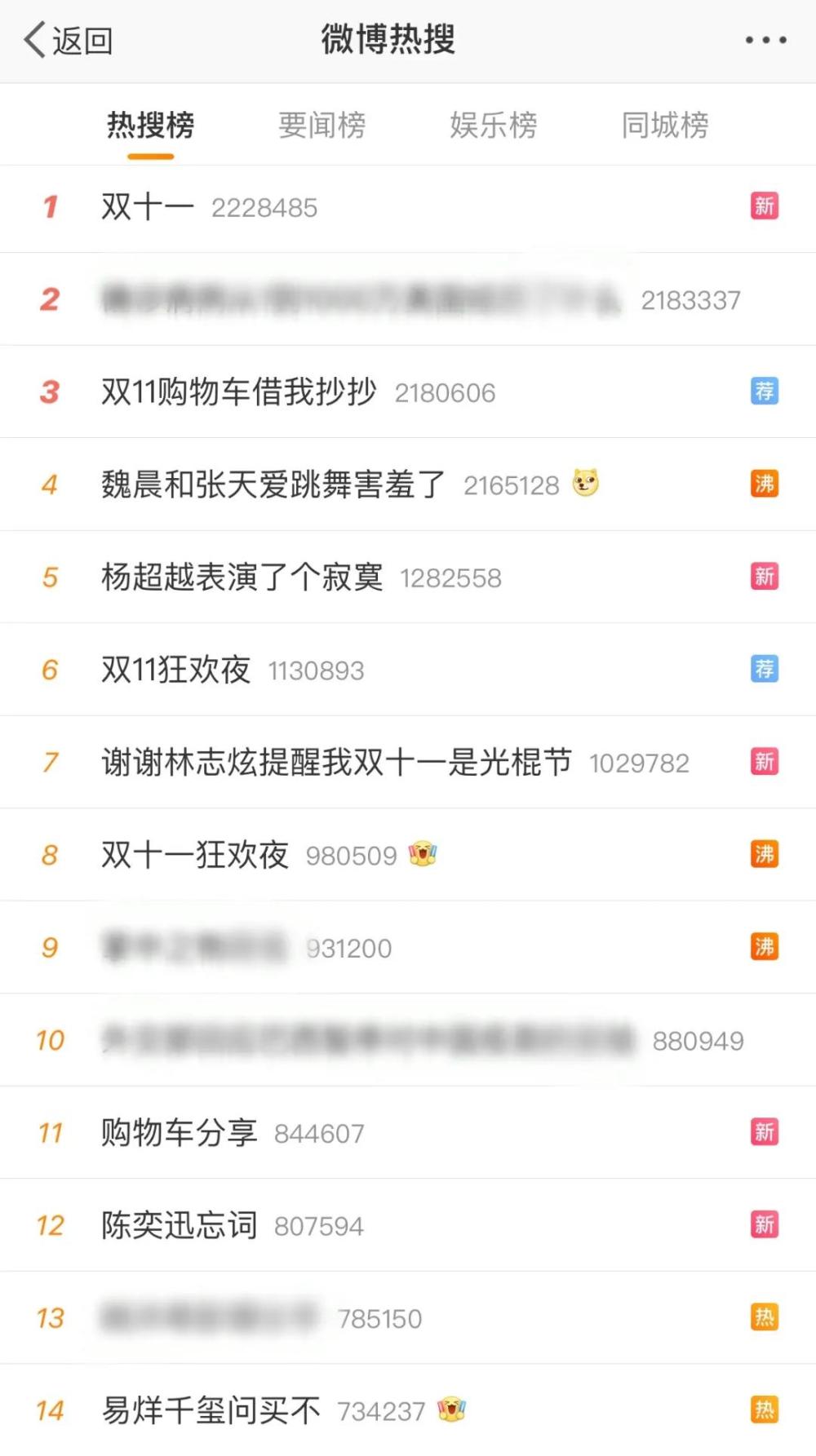Open the three-dot overflow menu

pyautogui.click(x=765, y=40)
